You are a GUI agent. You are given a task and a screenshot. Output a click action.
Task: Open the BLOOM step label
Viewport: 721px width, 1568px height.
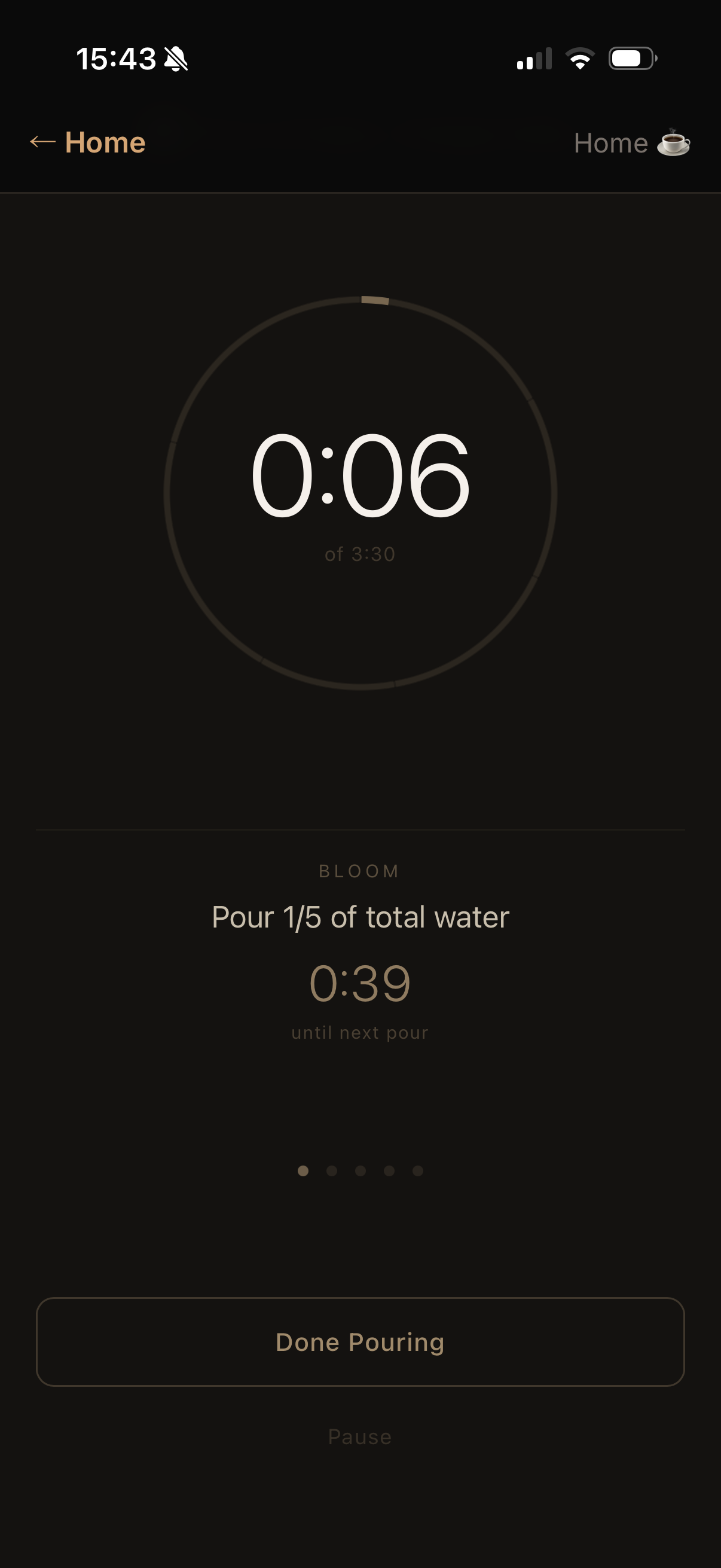[x=360, y=871]
